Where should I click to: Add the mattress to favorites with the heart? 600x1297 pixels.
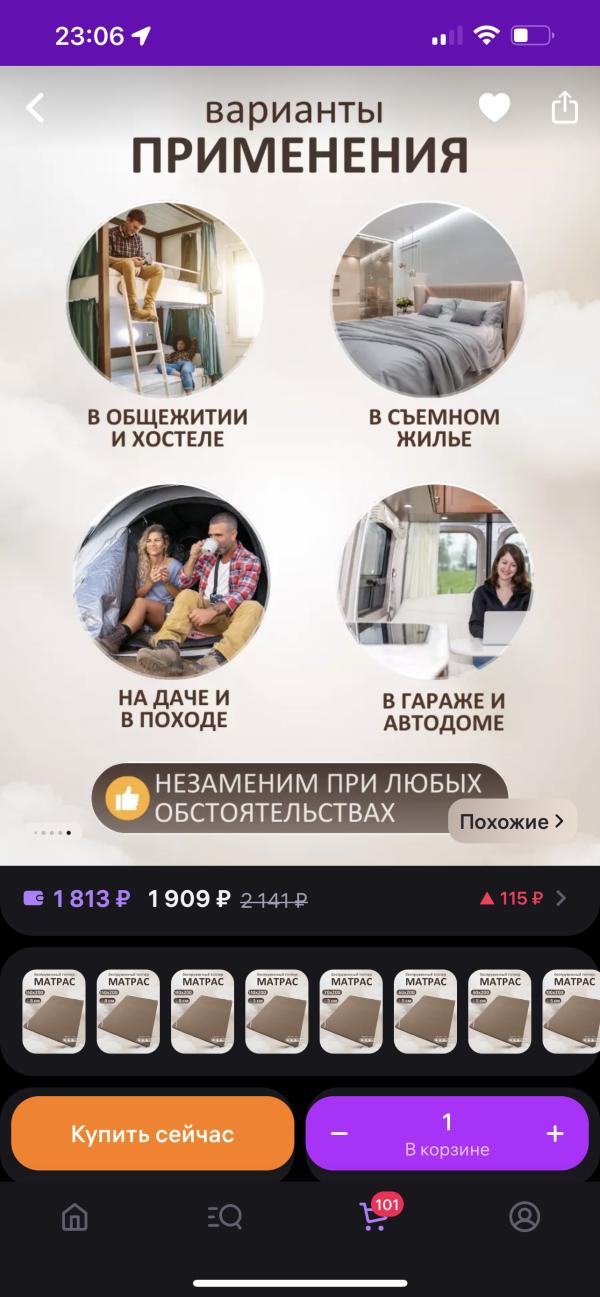(494, 108)
